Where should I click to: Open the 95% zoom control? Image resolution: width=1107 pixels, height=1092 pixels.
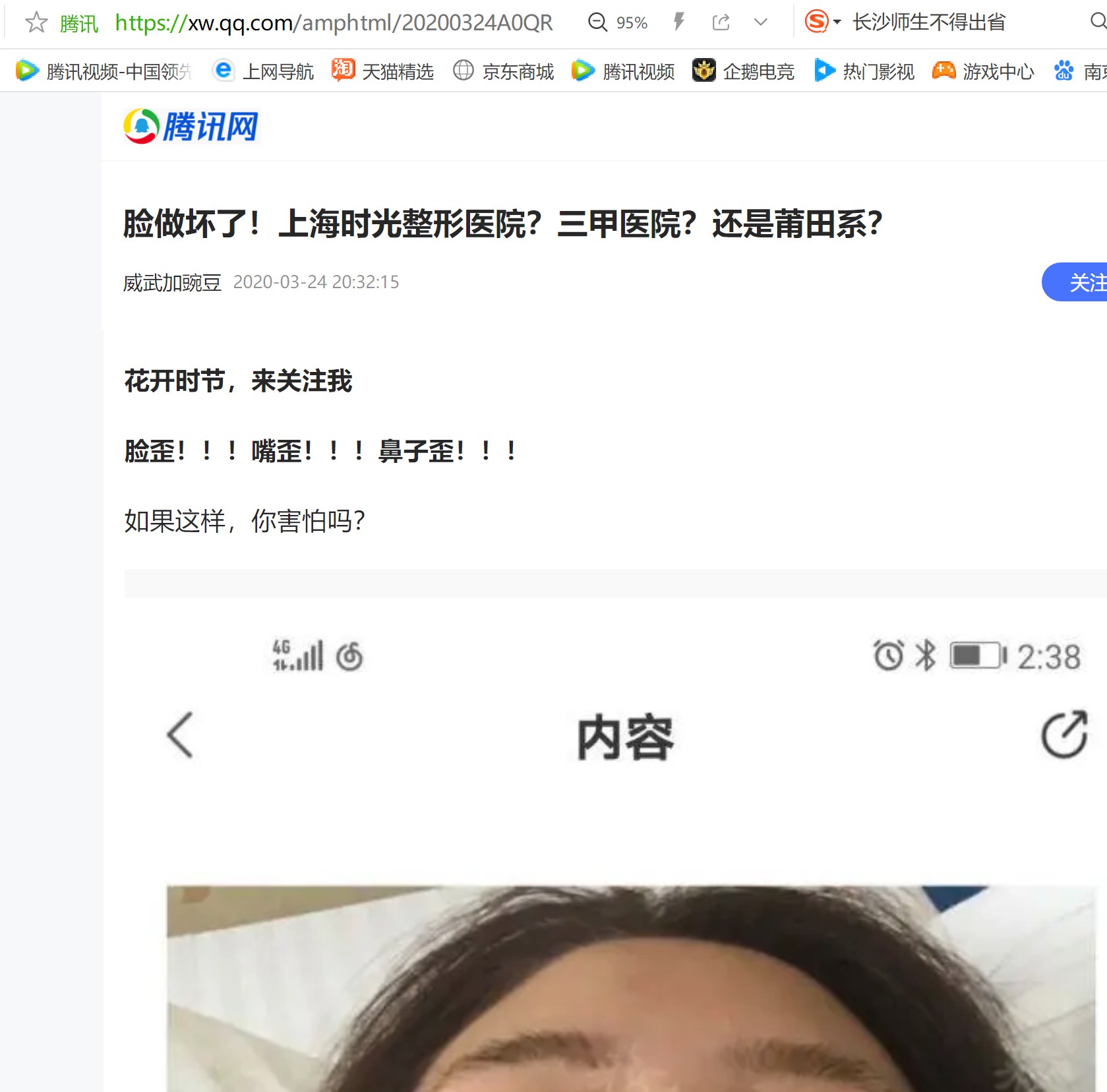point(618,23)
